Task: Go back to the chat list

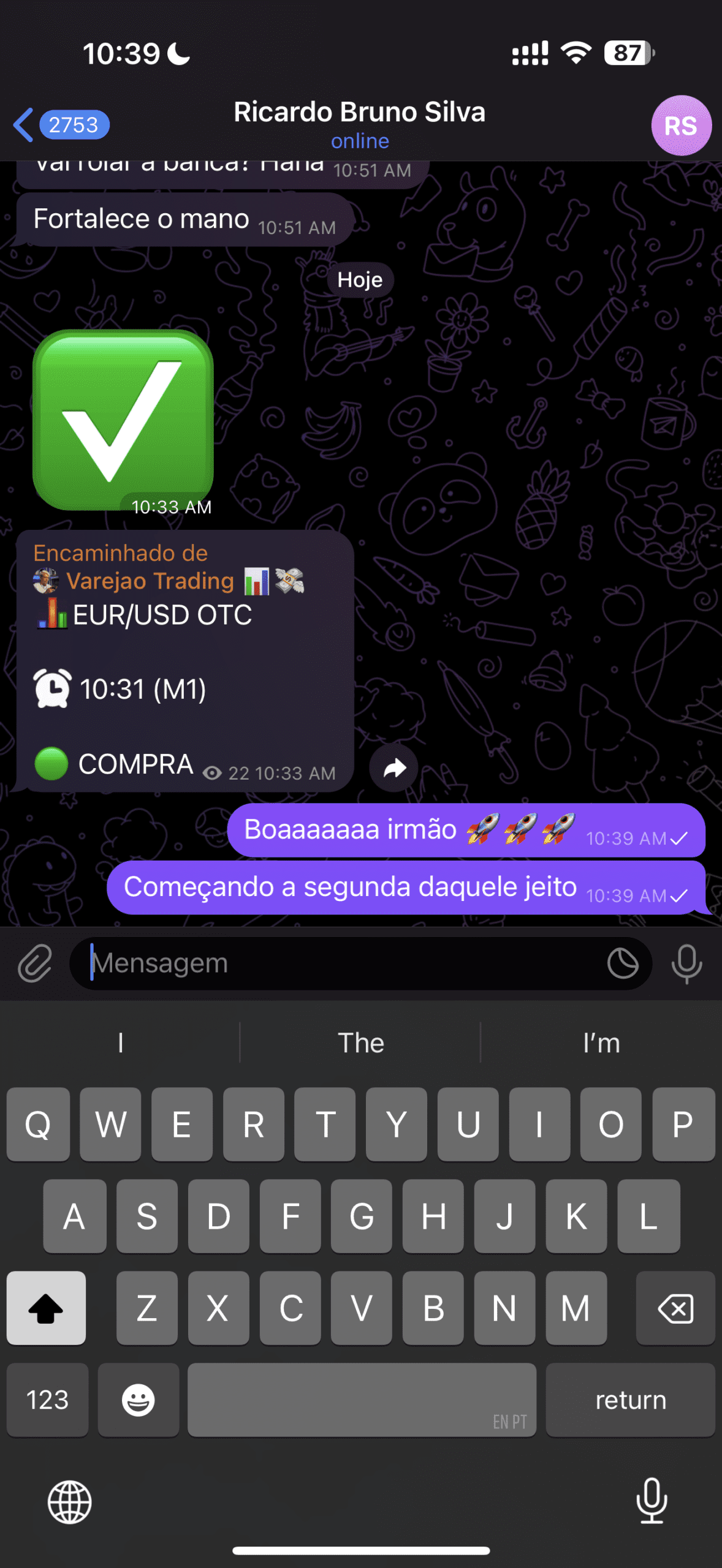Action: (25, 125)
